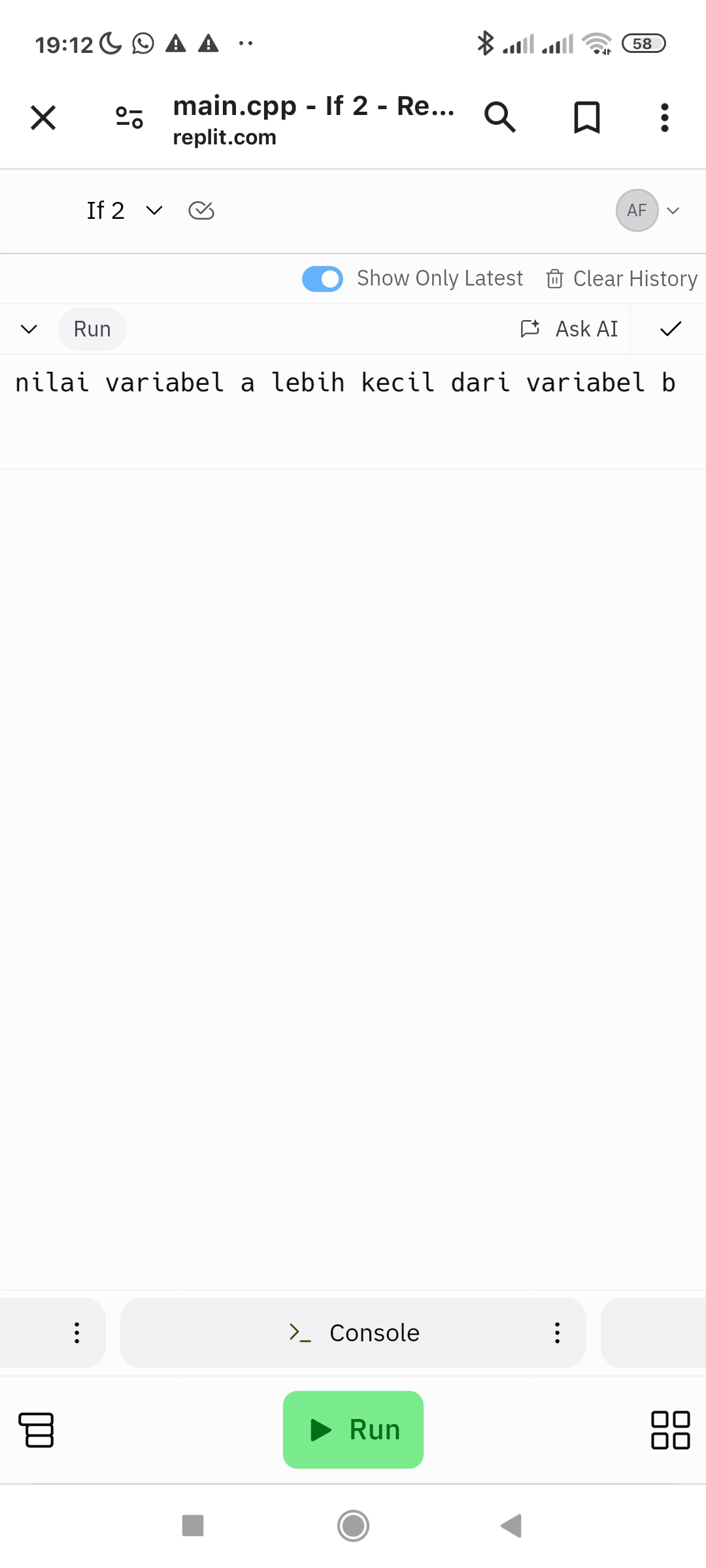Clear the console history
The image size is (706, 1568).
pos(622,279)
